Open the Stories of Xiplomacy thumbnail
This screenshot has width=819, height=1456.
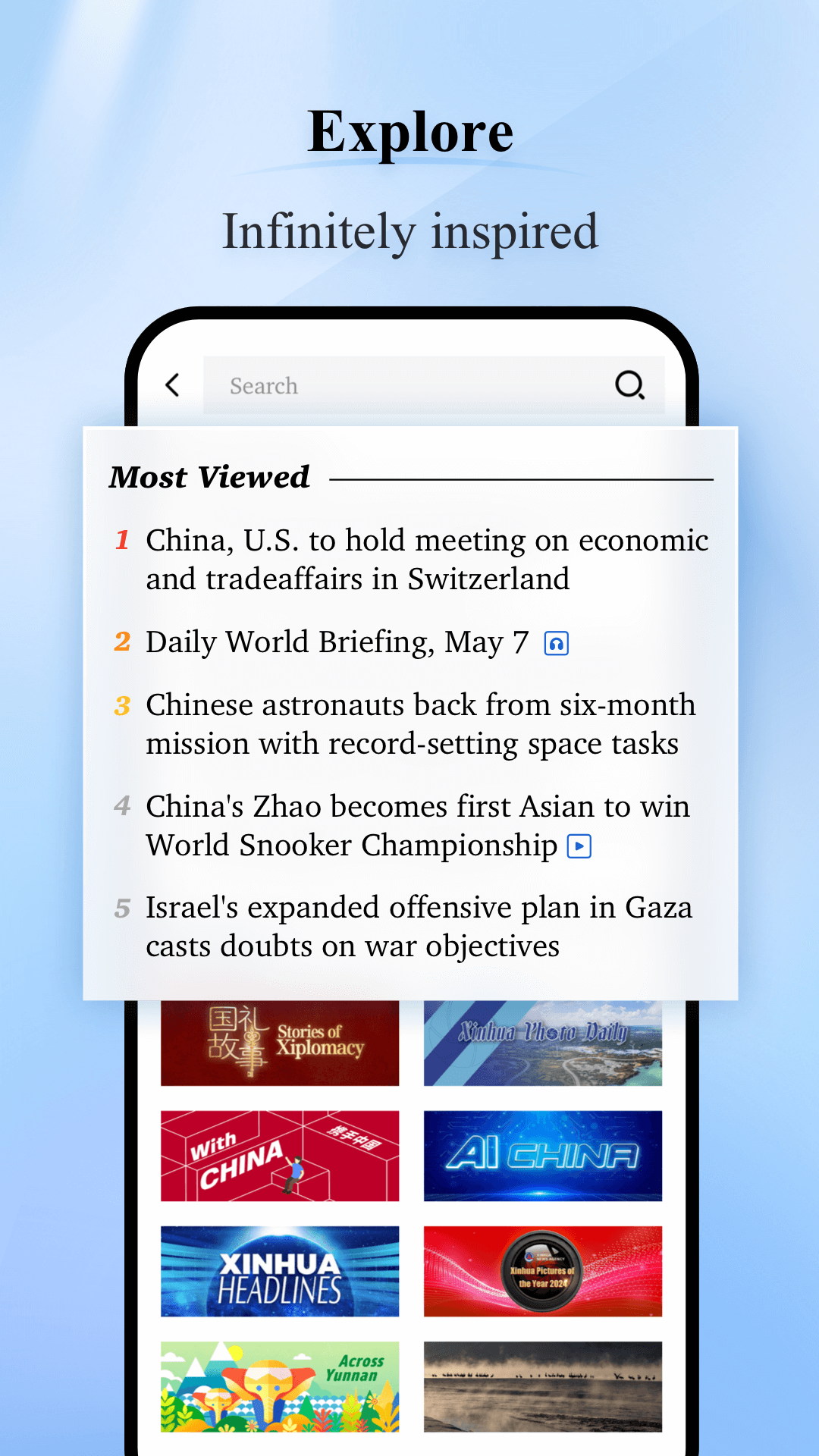[280, 1043]
